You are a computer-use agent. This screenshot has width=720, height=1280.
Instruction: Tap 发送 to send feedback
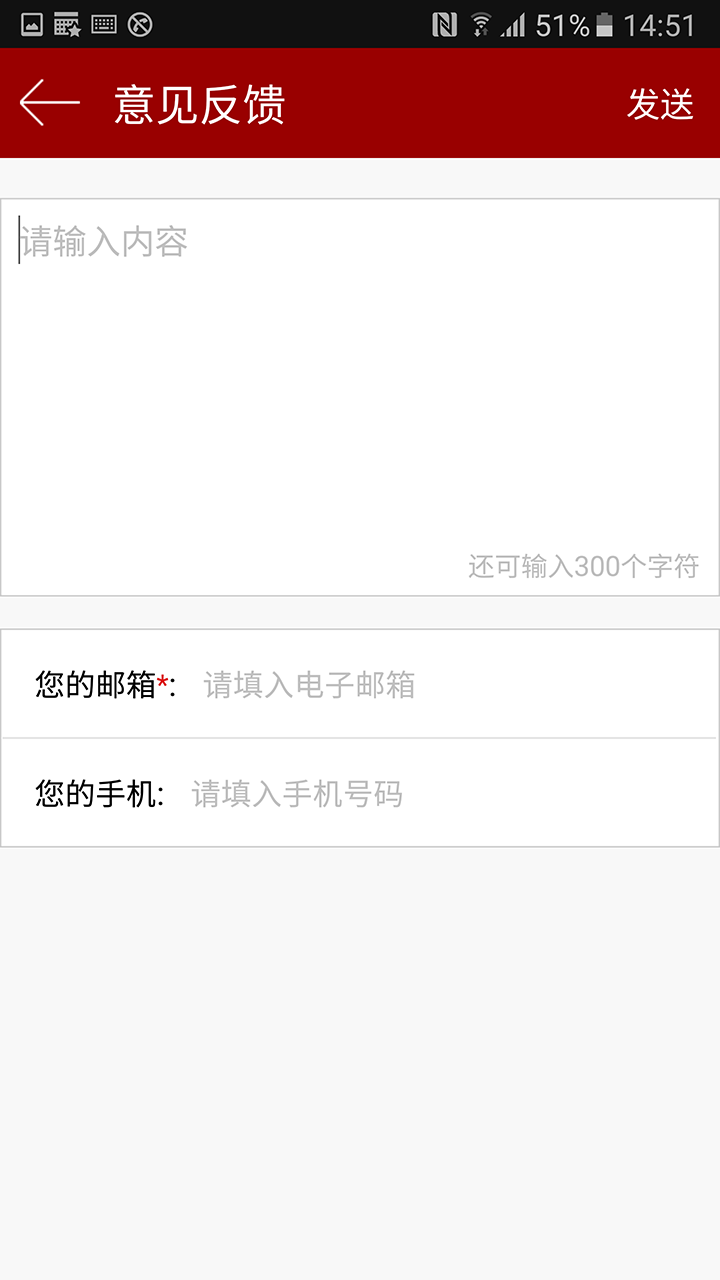pos(660,104)
